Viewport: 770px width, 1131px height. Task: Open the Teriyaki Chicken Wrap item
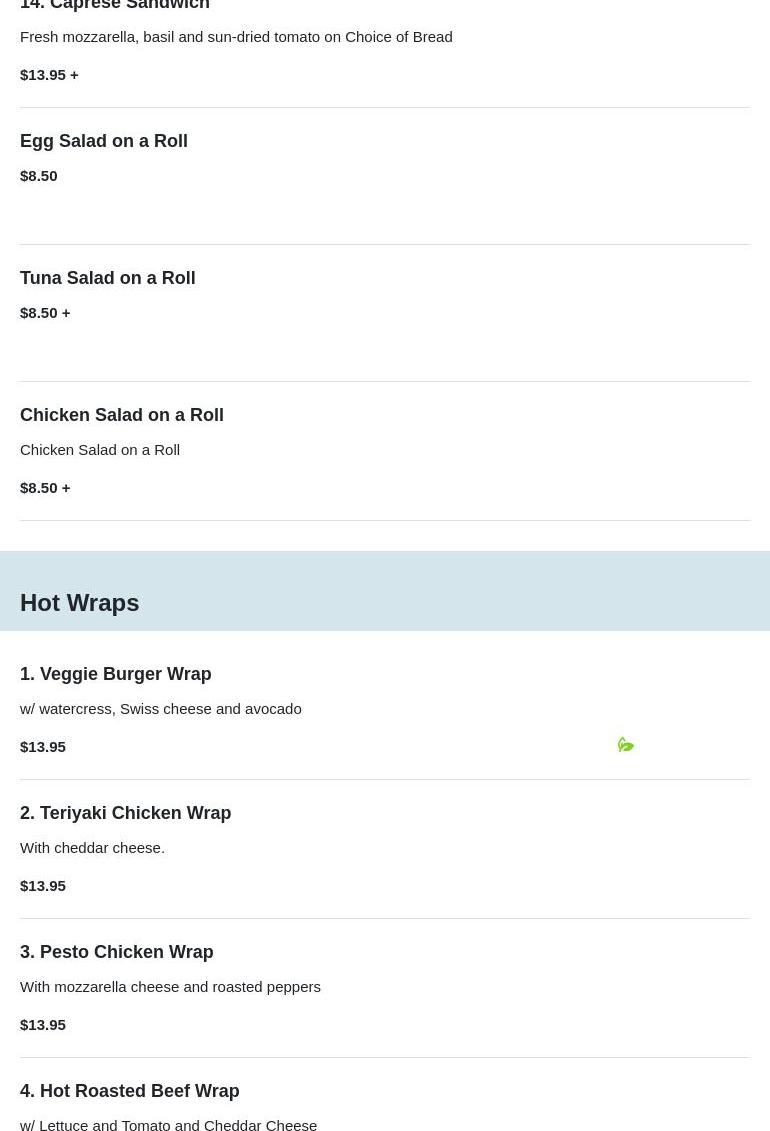coord(126,813)
